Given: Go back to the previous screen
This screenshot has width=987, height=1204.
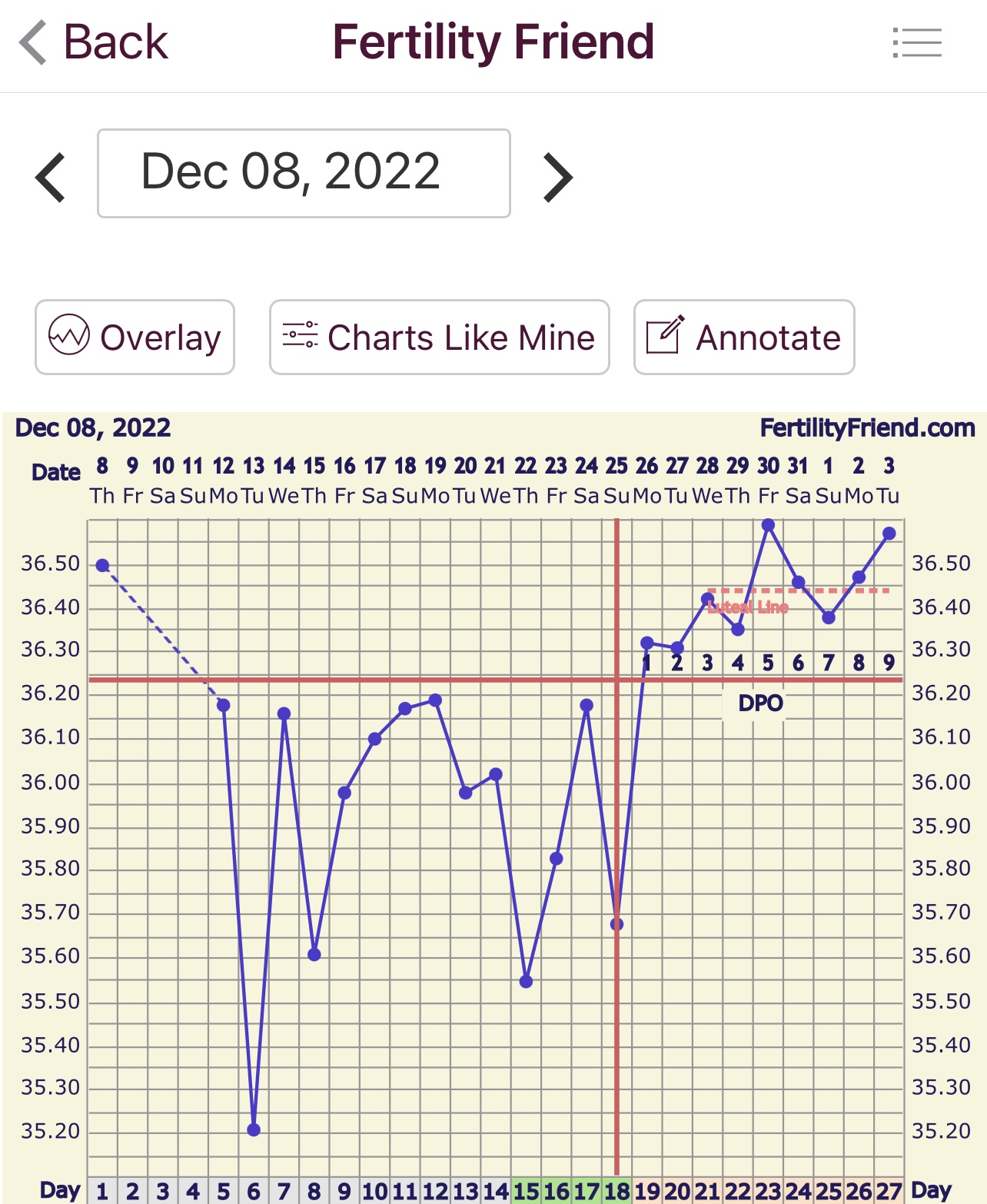Looking at the screenshot, I should coord(94,42).
